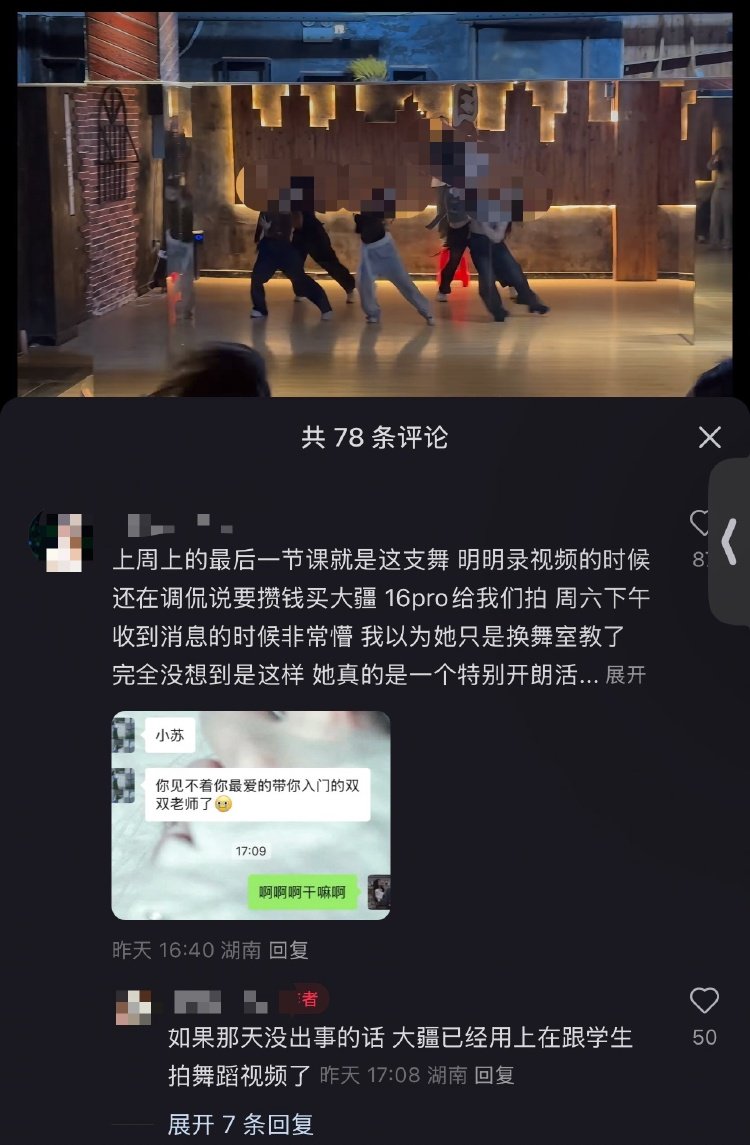Open the reply author's avatar
This screenshot has width=750, height=1145.
tap(134, 1007)
